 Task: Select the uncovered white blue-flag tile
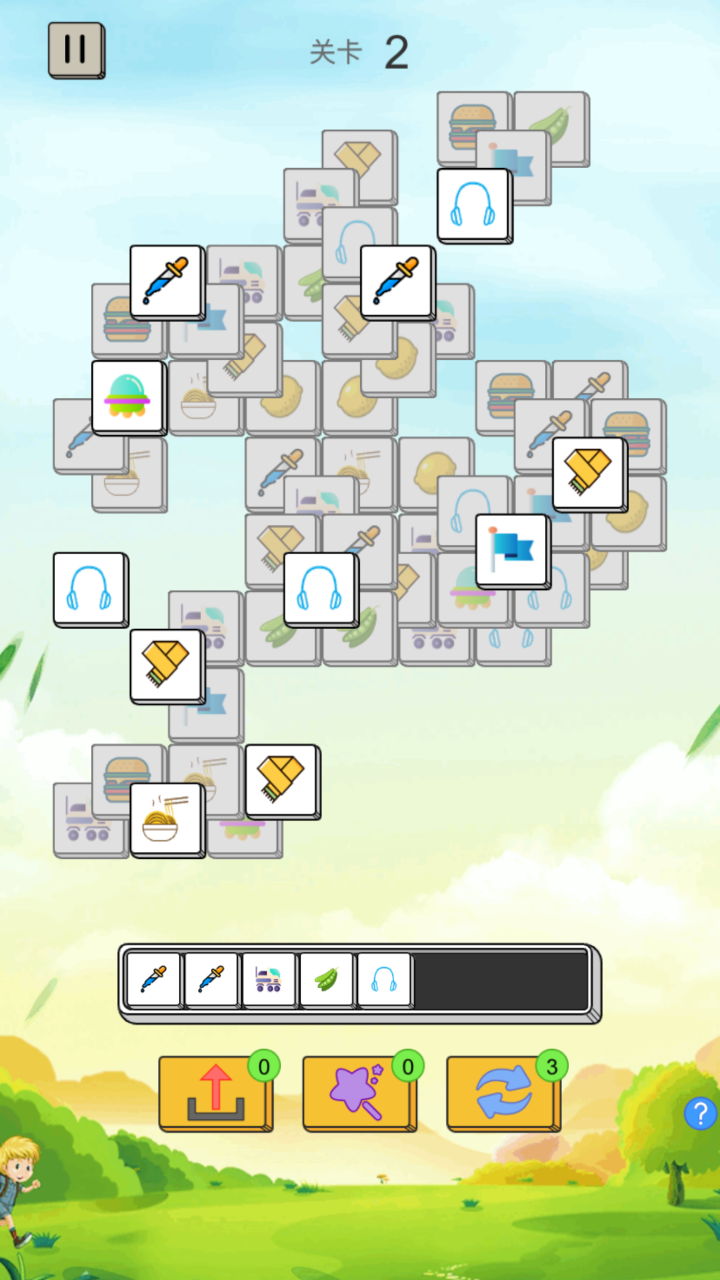point(512,550)
